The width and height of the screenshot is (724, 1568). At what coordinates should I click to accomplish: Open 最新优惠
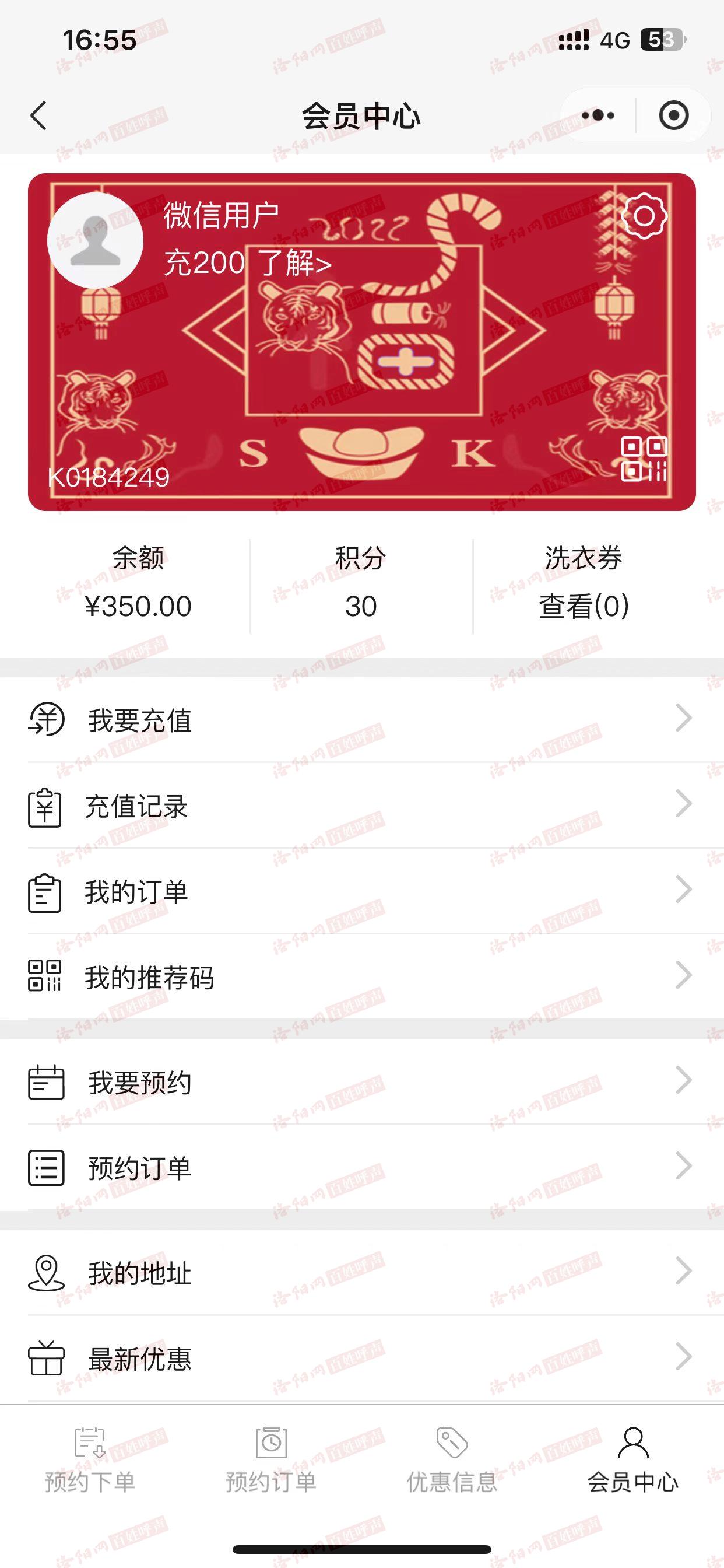[x=361, y=1359]
